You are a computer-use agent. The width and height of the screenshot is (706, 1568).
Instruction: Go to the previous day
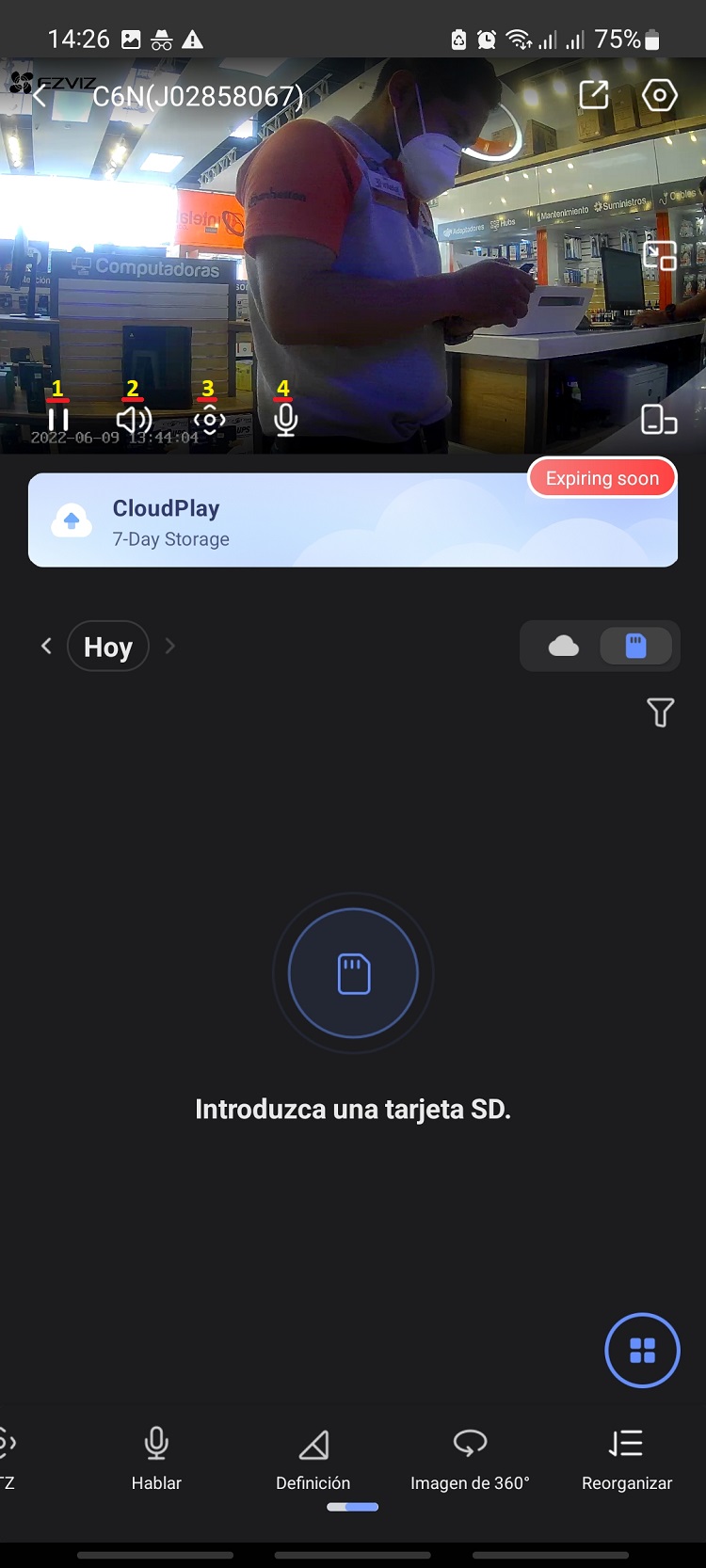tap(46, 646)
